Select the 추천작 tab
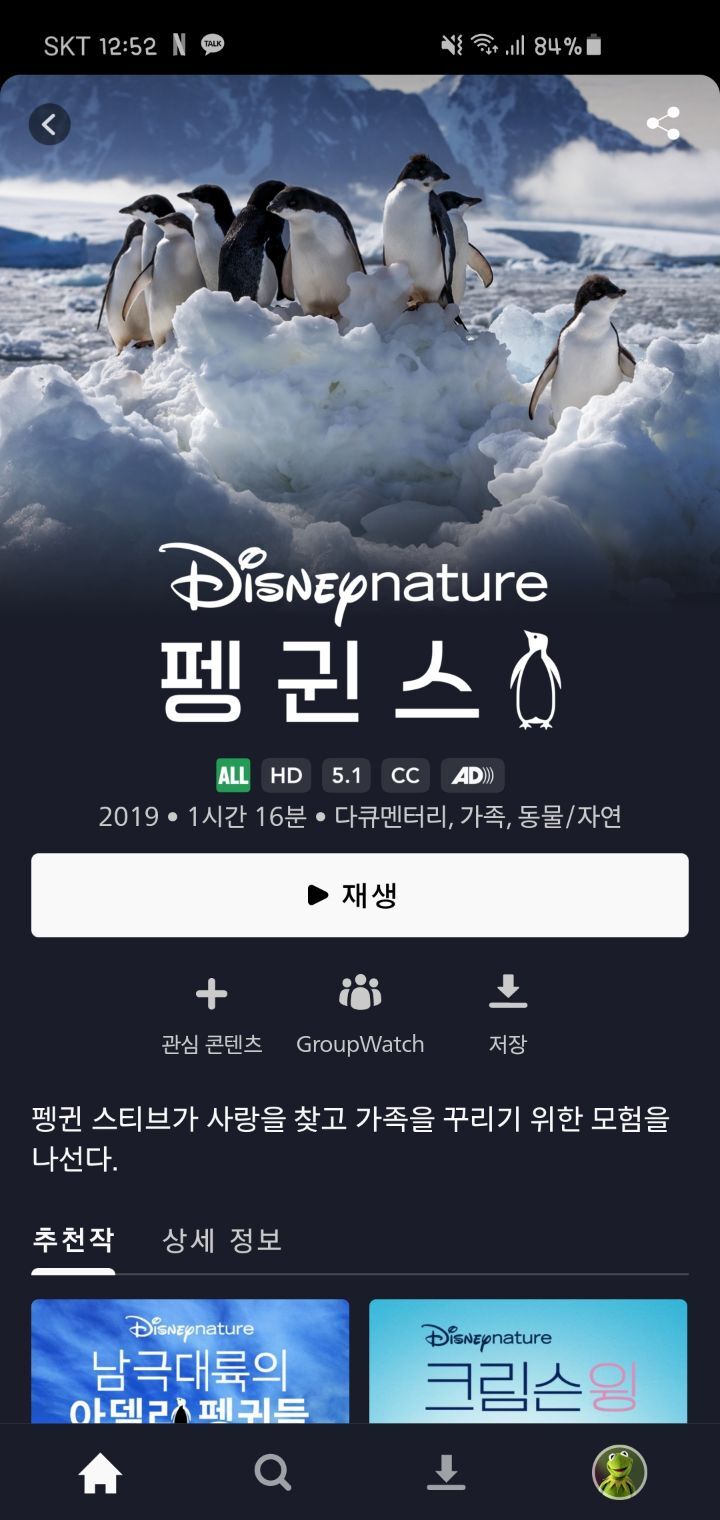720x1520 pixels. tap(73, 1241)
